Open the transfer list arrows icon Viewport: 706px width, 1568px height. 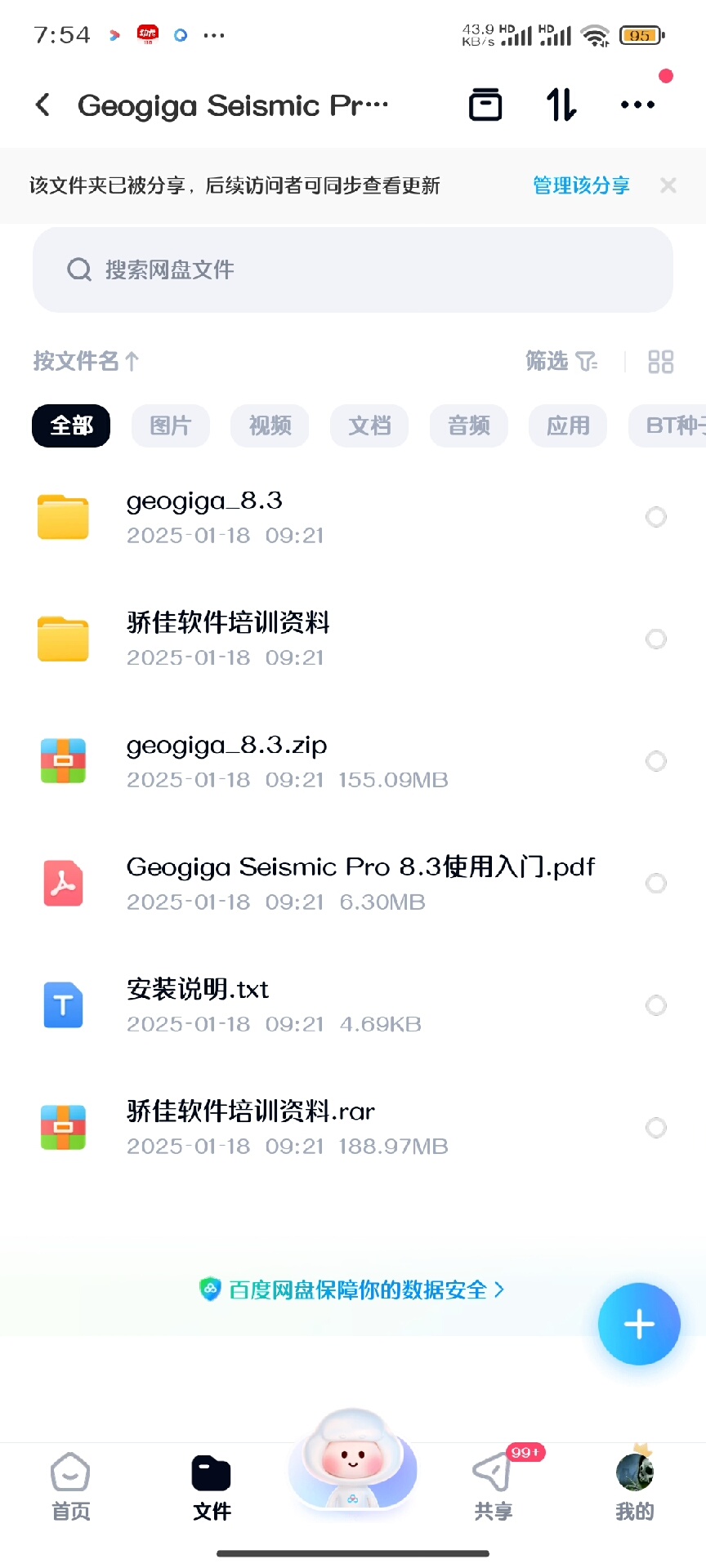coord(561,105)
